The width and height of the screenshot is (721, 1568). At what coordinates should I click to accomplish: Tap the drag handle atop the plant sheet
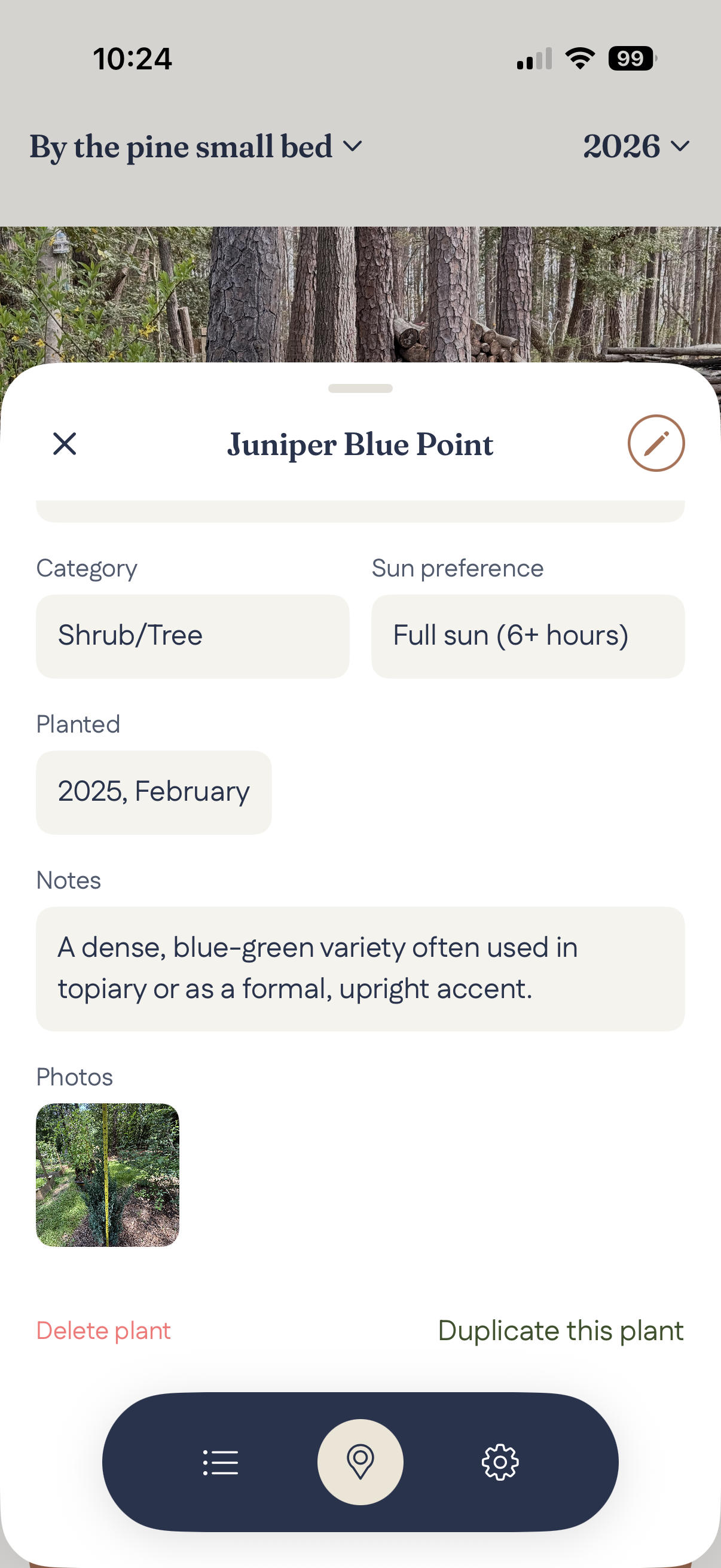click(360, 389)
